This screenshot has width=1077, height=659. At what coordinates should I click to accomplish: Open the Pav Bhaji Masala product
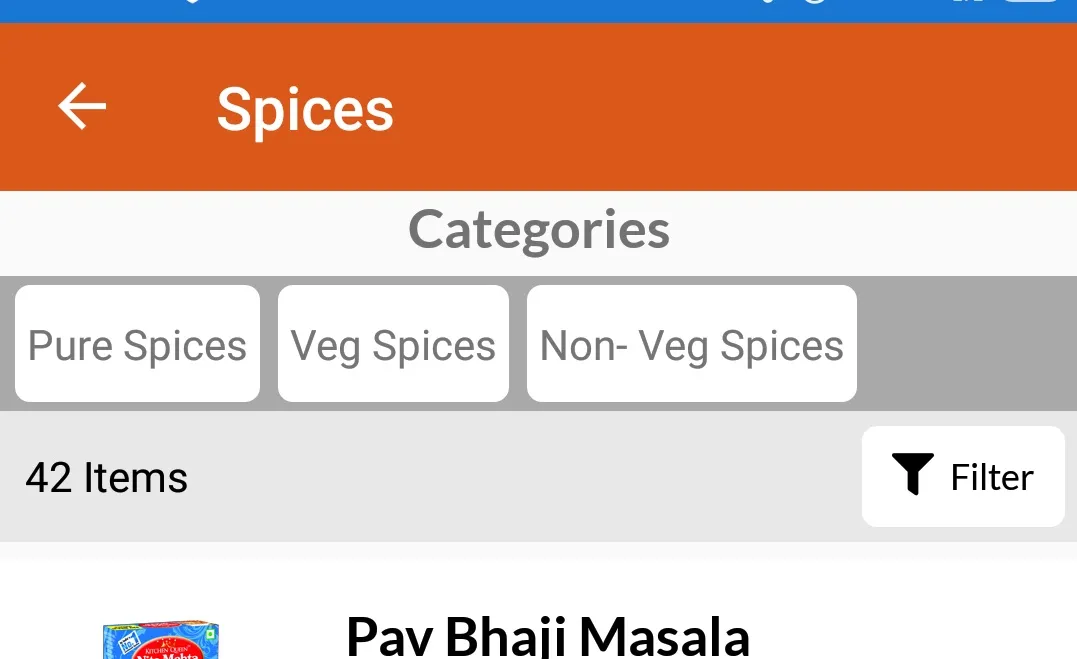pyautogui.click(x=547, y=635)
